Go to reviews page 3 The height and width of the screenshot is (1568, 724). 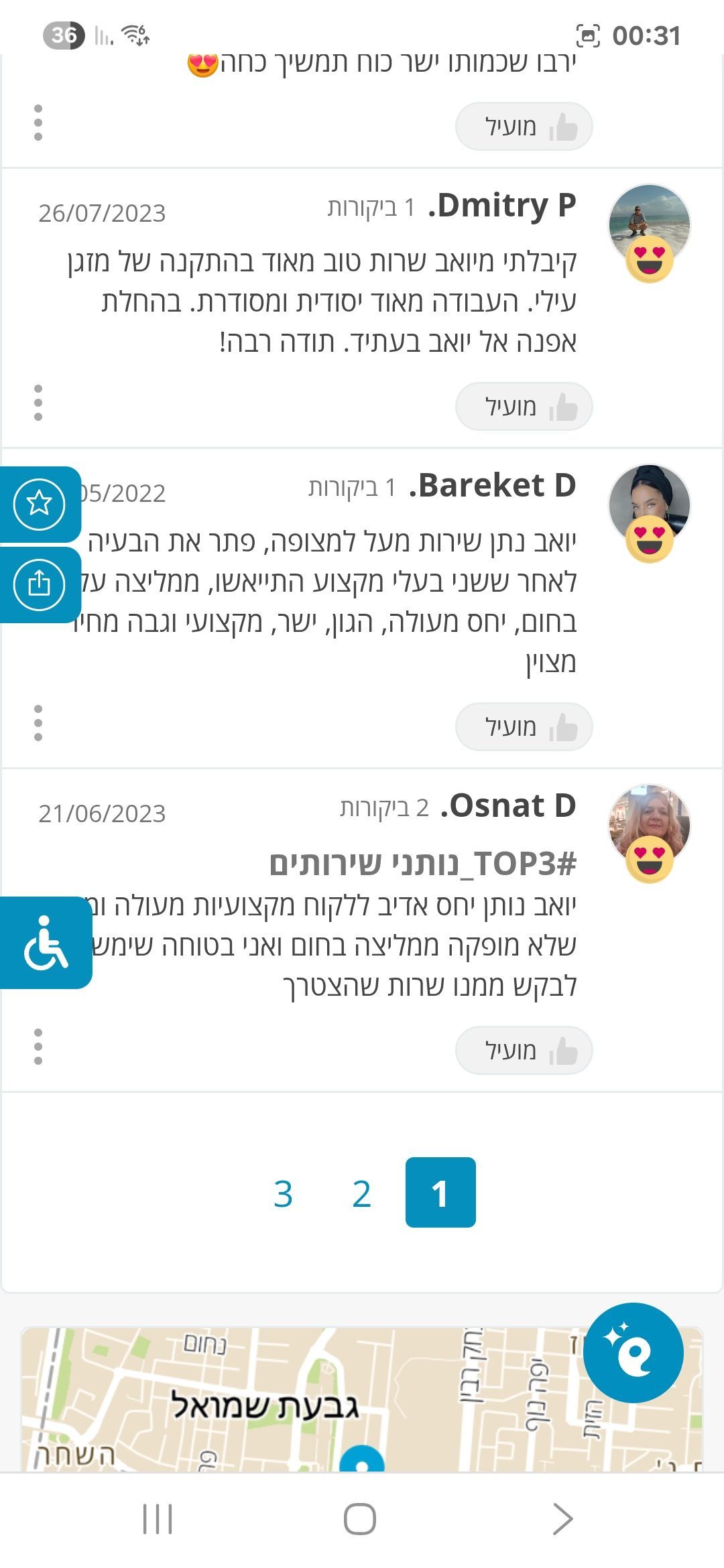[x=284, y=1193]
